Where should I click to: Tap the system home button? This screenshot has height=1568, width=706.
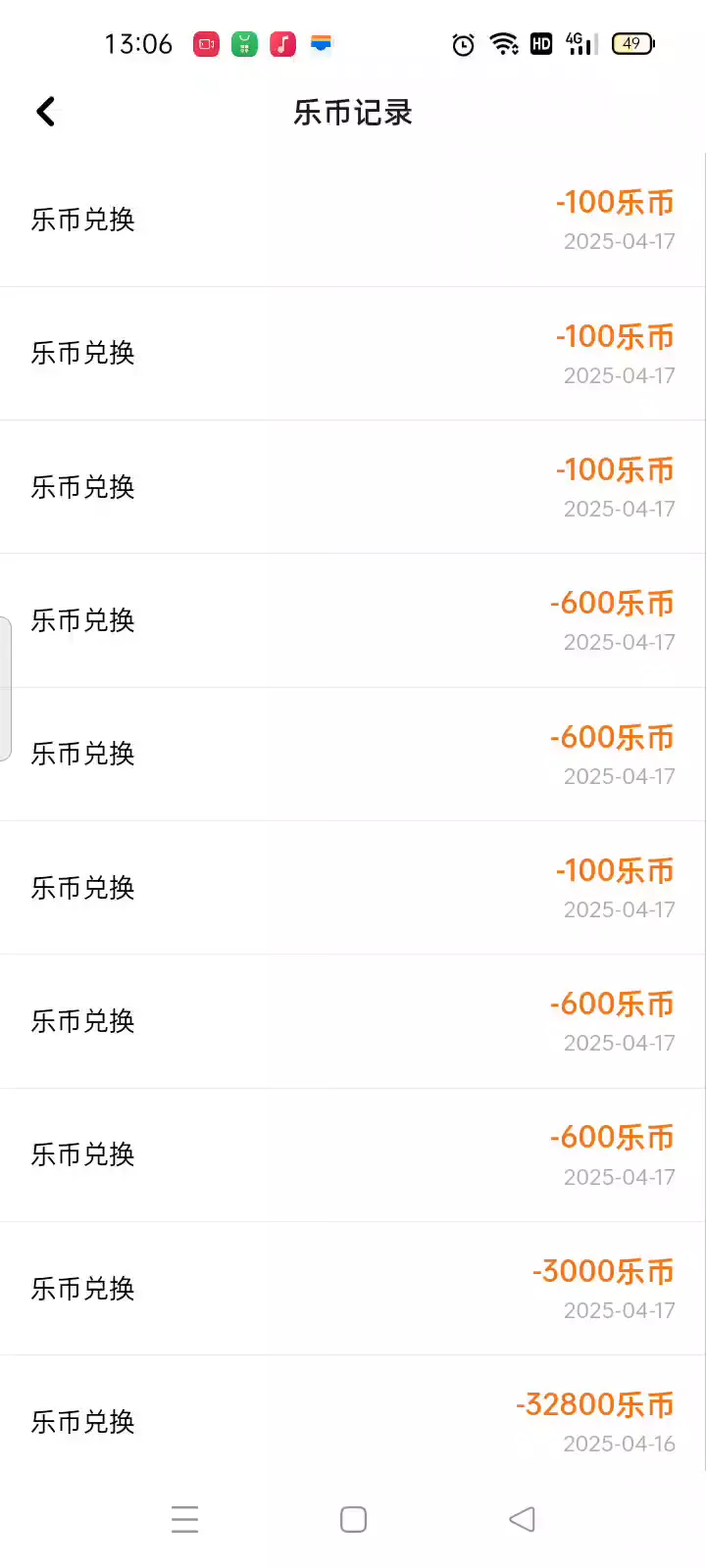coord(353,1519)
